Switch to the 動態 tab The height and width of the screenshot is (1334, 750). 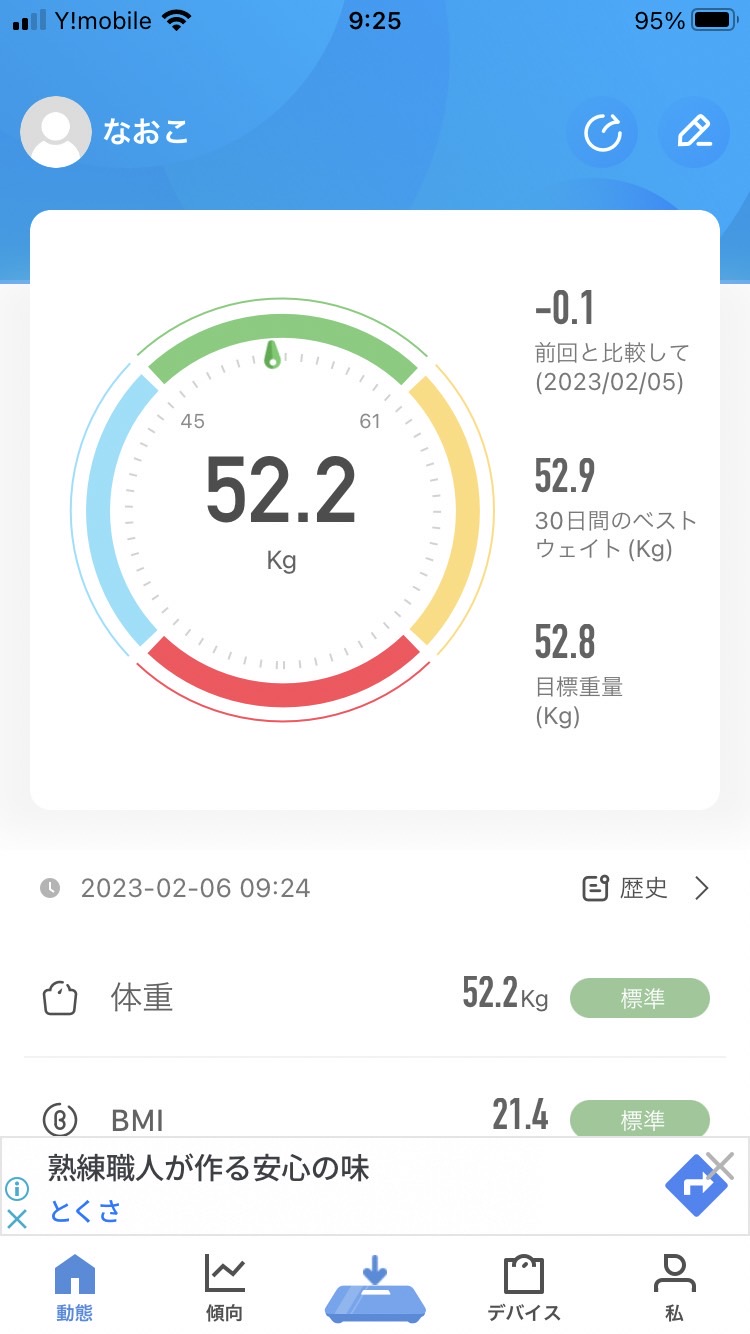click(75, 1288)
